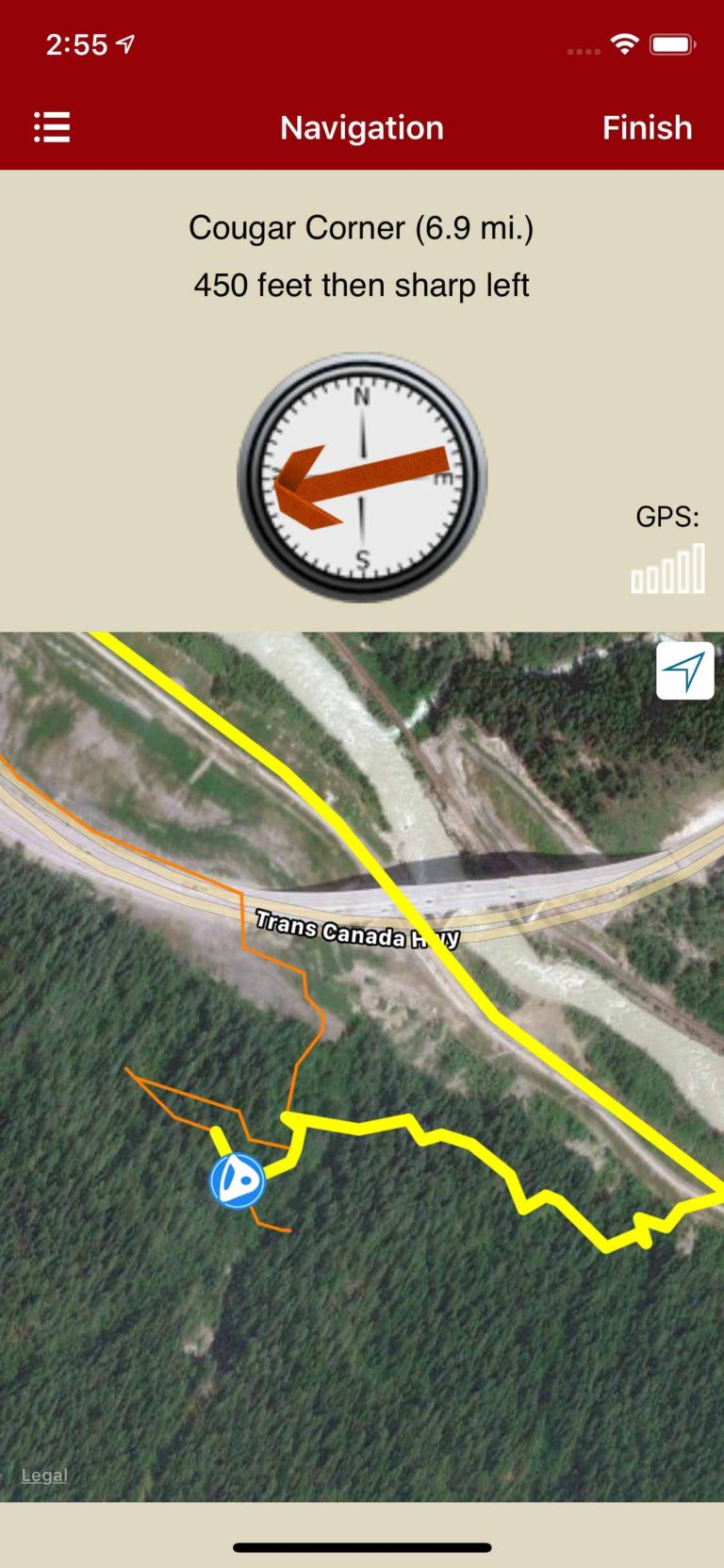Open the Legal link on map
This screenshot has height=1568, width=724.
coord(44,1476)
